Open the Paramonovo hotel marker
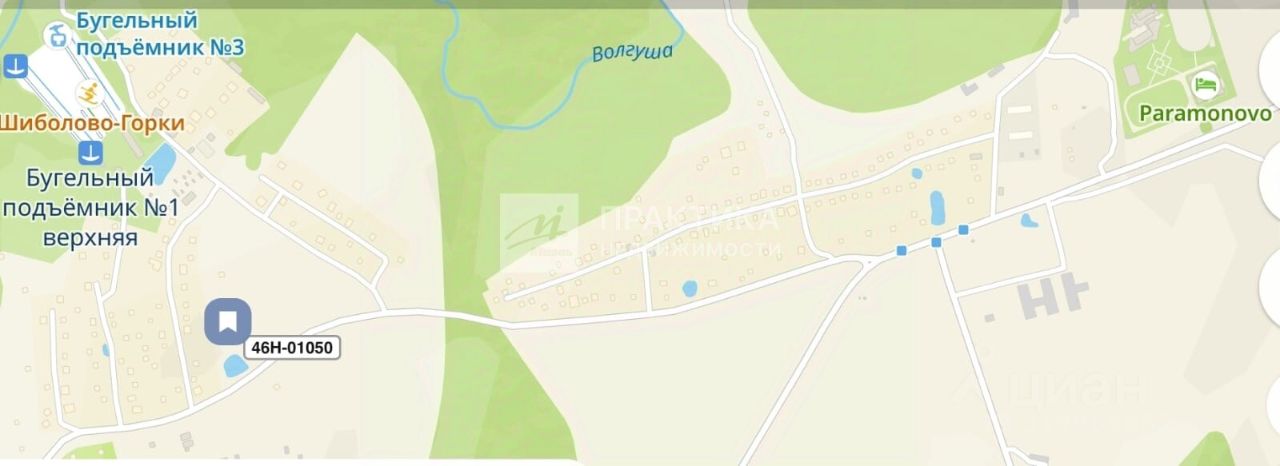The image size is (1280, 466). (x=1205, y=84)
